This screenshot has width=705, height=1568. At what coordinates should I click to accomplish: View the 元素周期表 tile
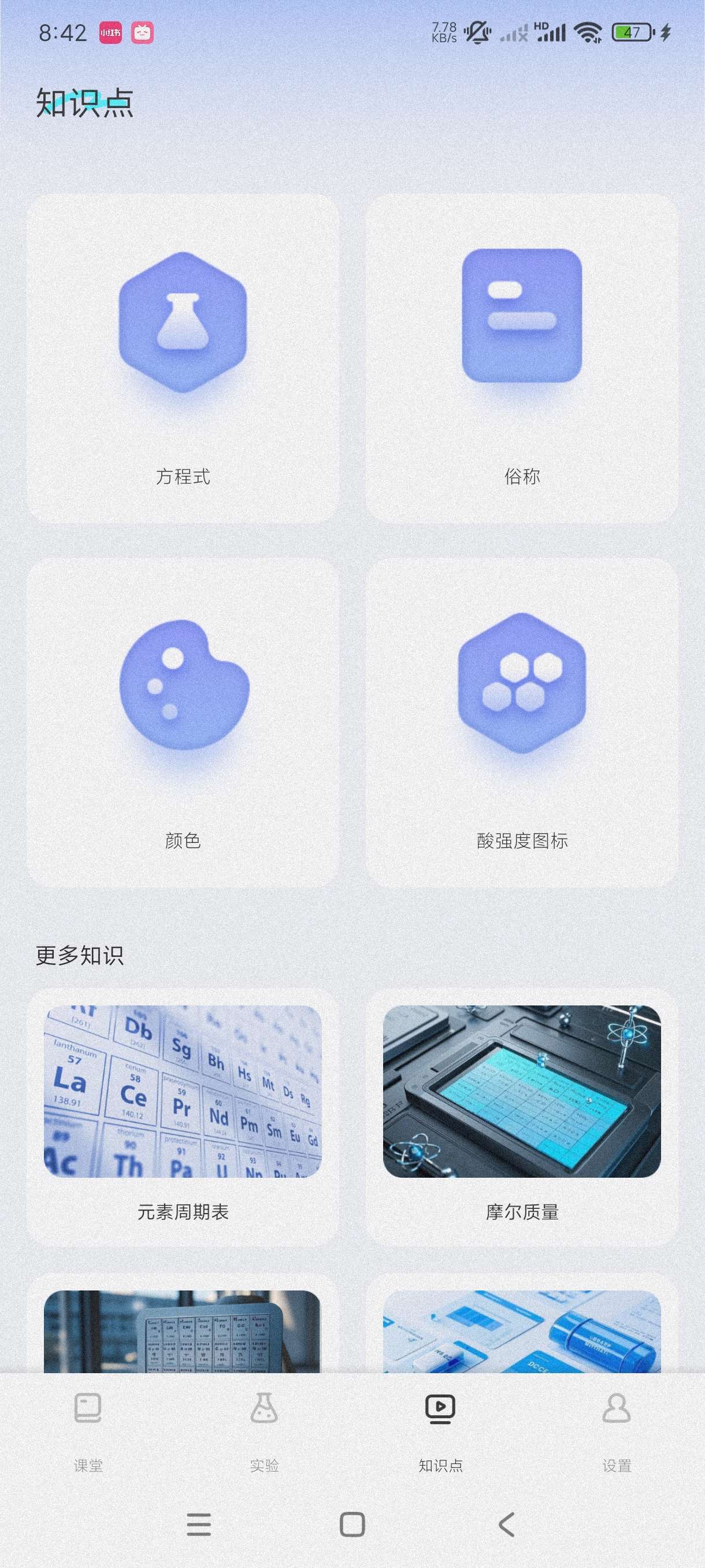183,1115
